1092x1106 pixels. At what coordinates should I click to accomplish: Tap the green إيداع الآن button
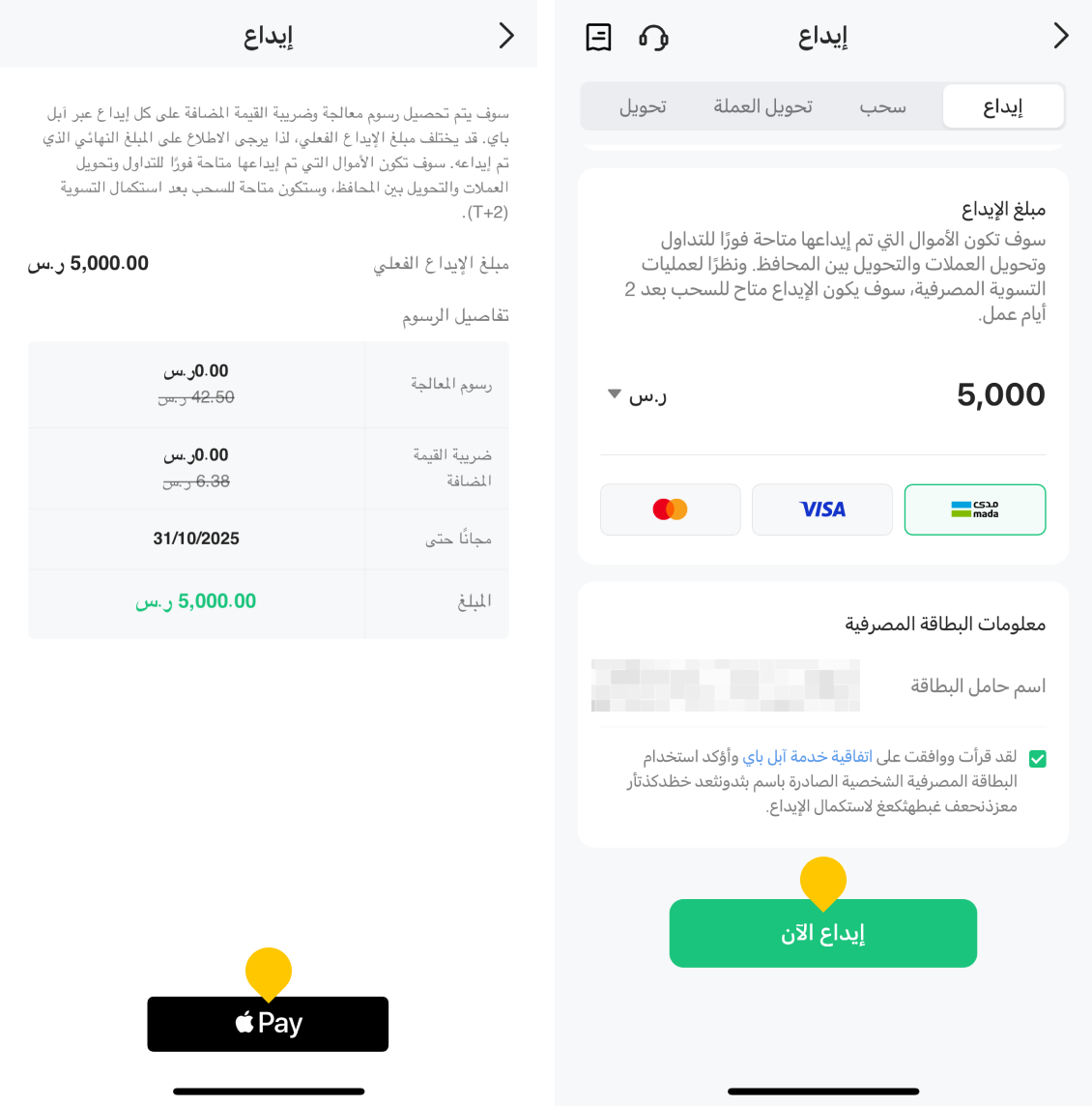(x=822, y=933)
